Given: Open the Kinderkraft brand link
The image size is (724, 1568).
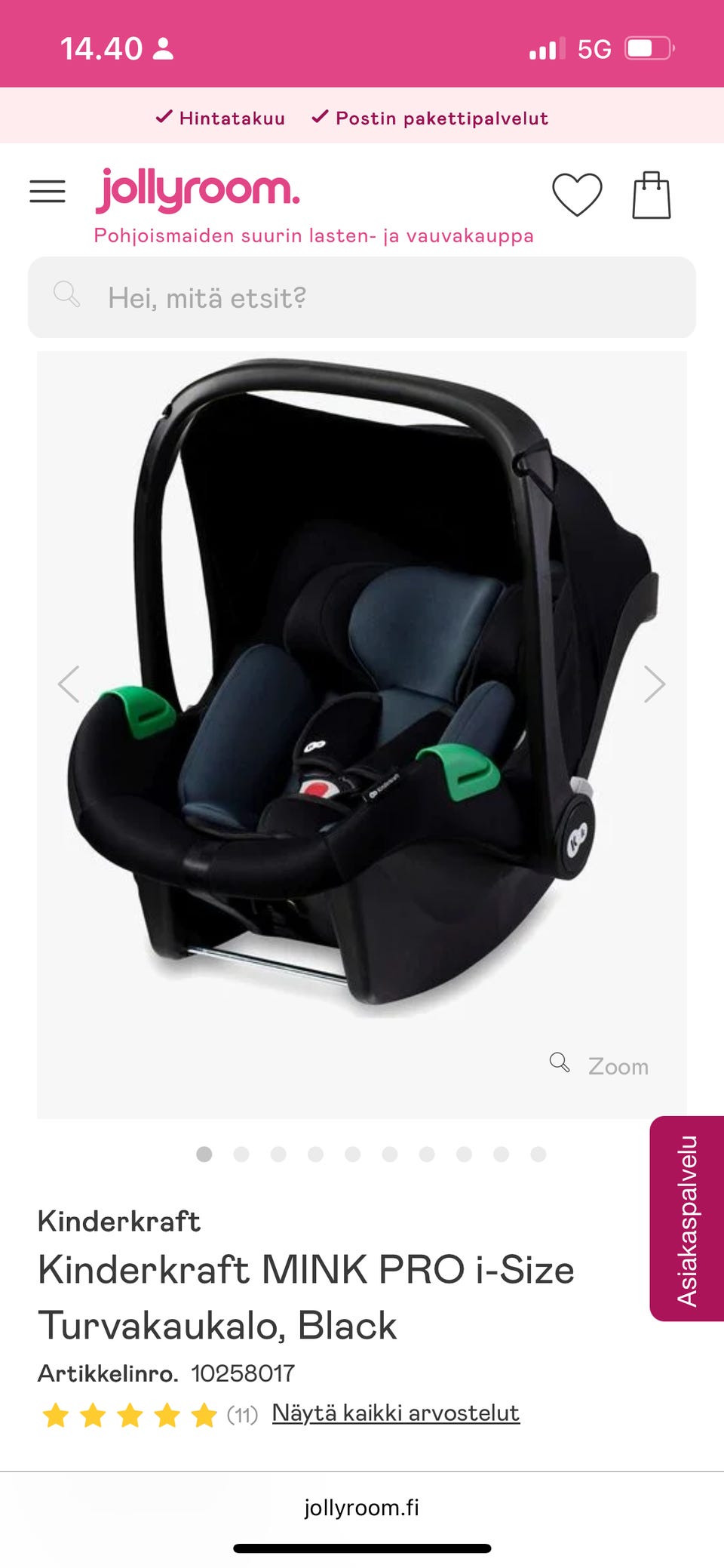Looking at the screenshot, I should pyautogui.click(x=119, y=1221).
